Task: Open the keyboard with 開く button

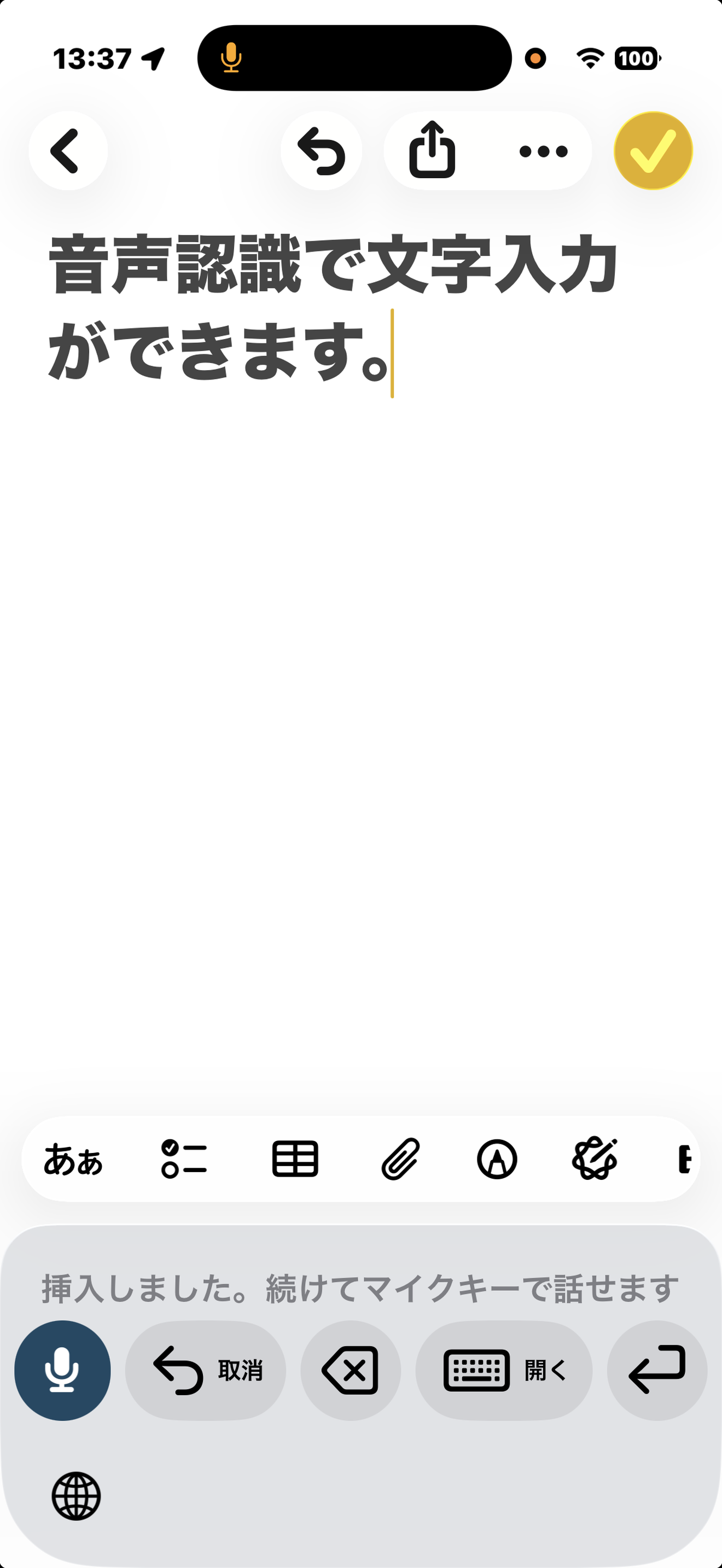Action: click(x=504, y=1370)
